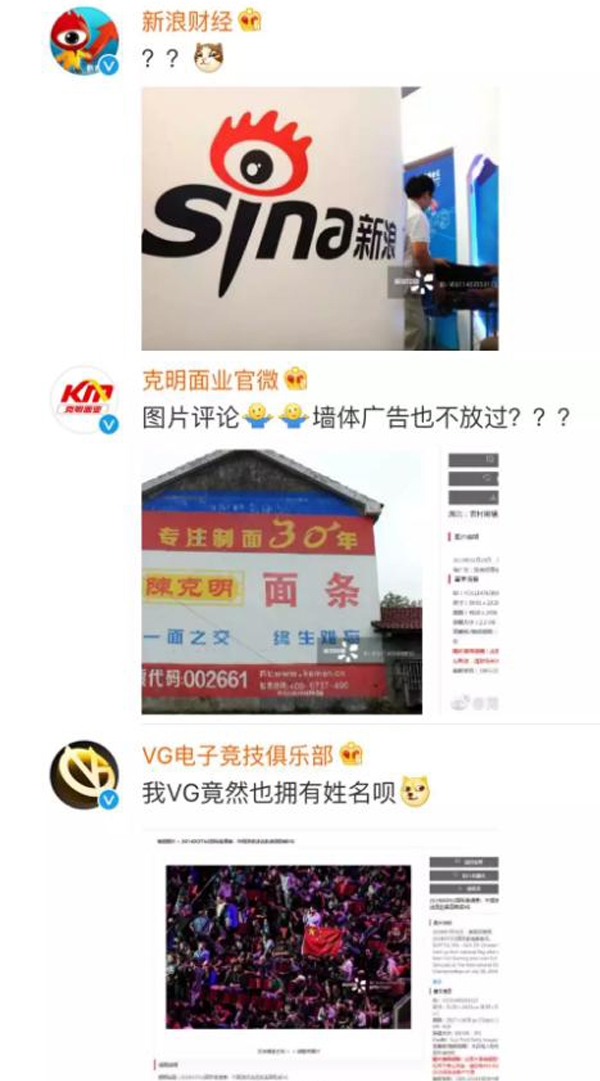The height and width of the screenshot is (1081, 600).
Task: Open 新浪财经's profile avatar
Action: point(84,41)
